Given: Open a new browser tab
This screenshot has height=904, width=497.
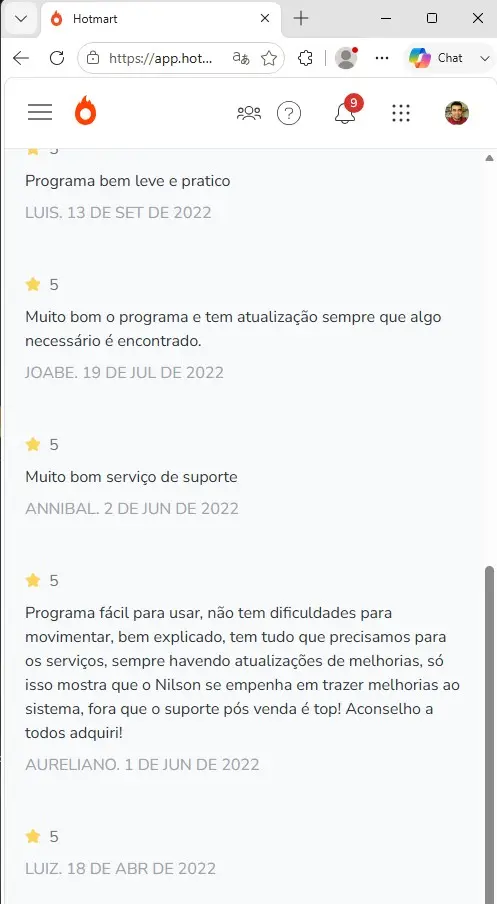Looking at the screenshot, I should click(x=300, y=18).
